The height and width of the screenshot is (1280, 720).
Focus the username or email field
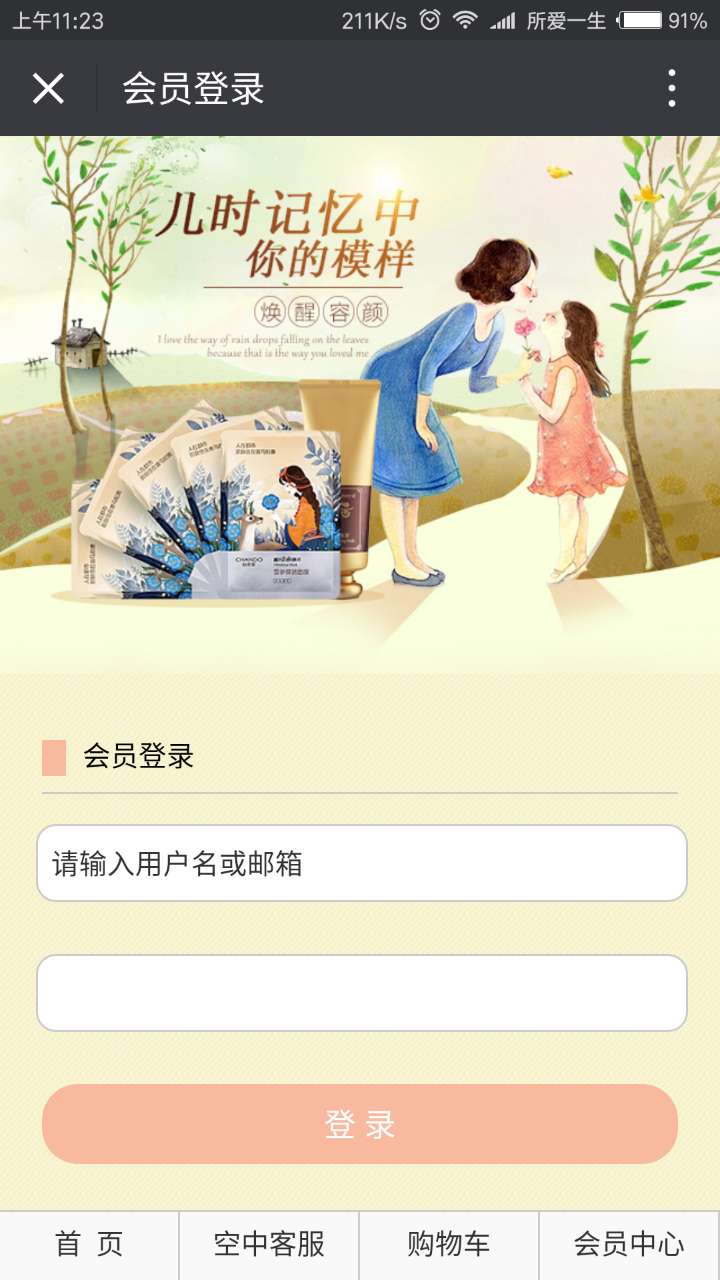coord(361,863)
